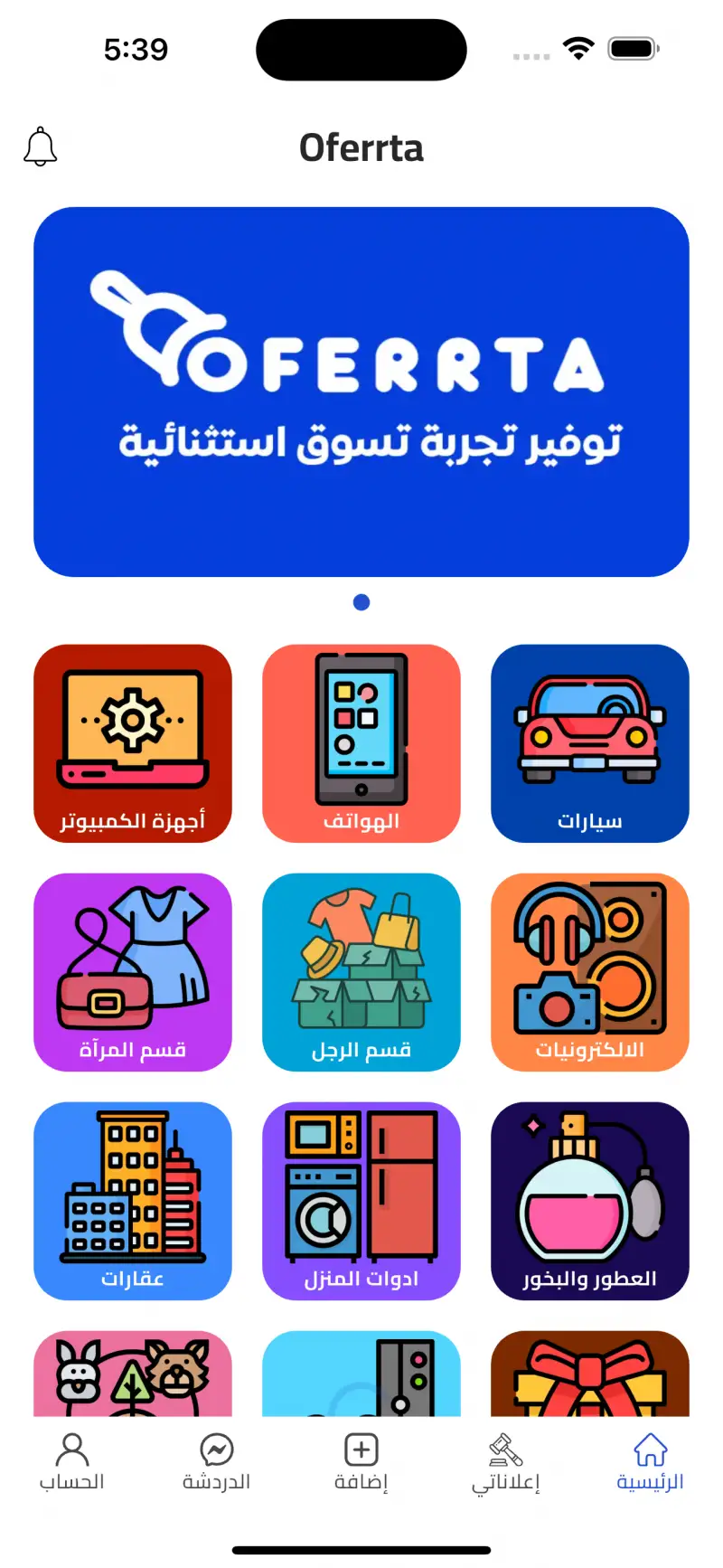Select the الرئيسية home tab

pos(650,1461)
